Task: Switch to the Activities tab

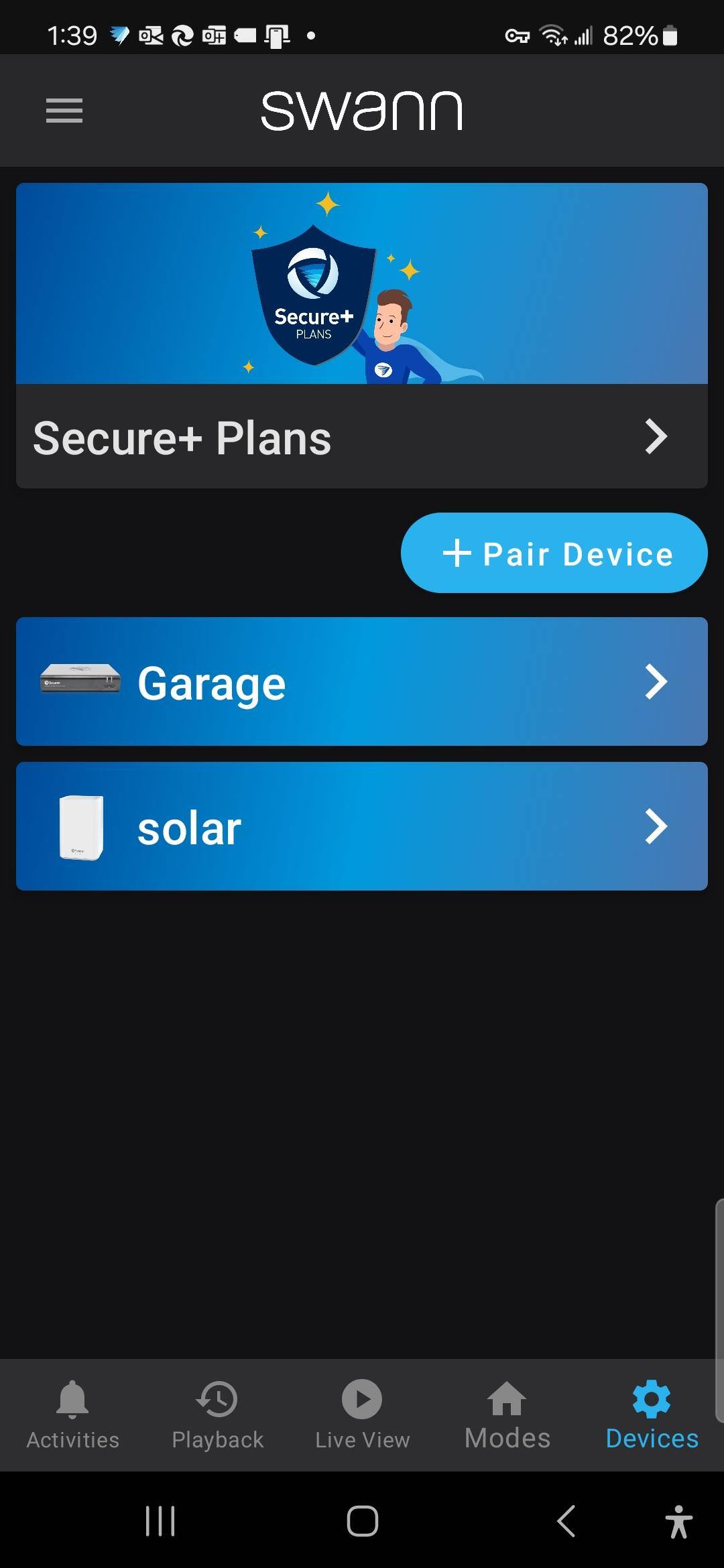Action: tap(72, 1415)
